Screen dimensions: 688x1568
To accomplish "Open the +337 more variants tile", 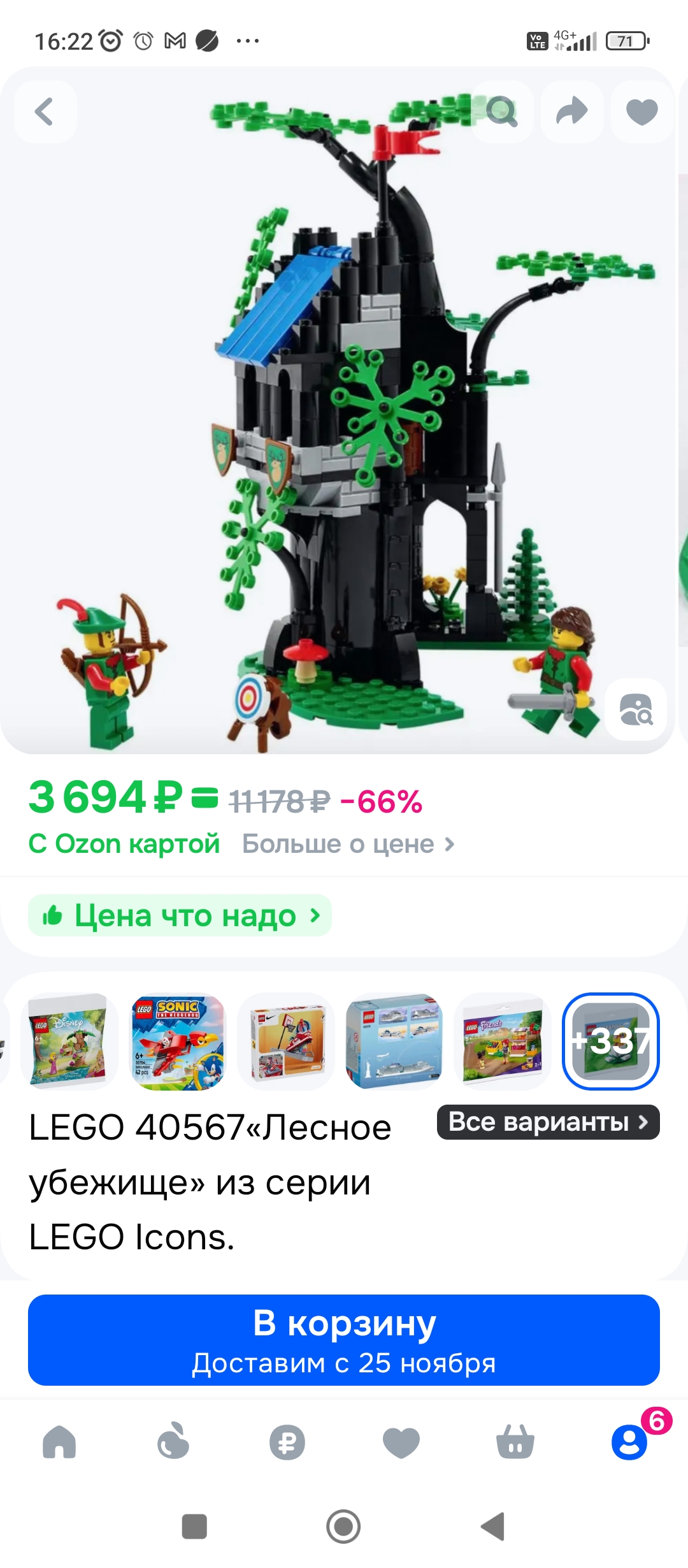I will (x=610, y=1041).
